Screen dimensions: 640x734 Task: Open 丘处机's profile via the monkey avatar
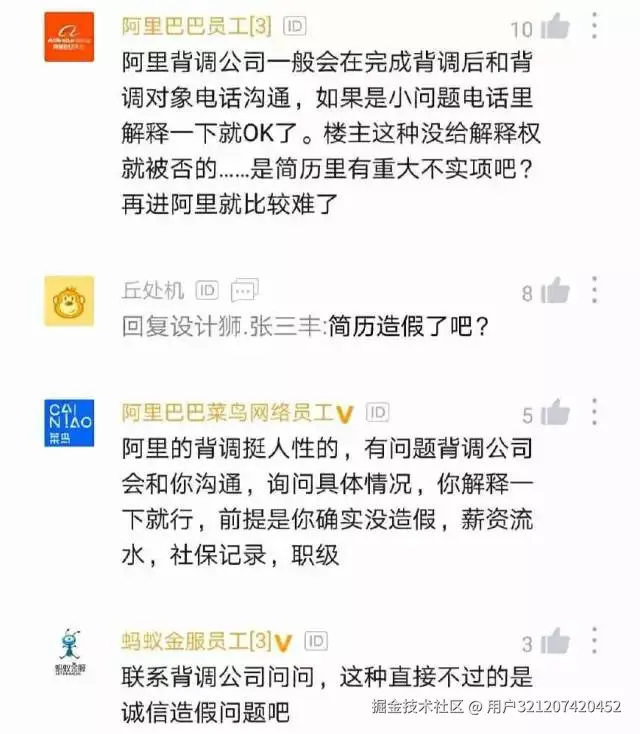click(69, 301)
